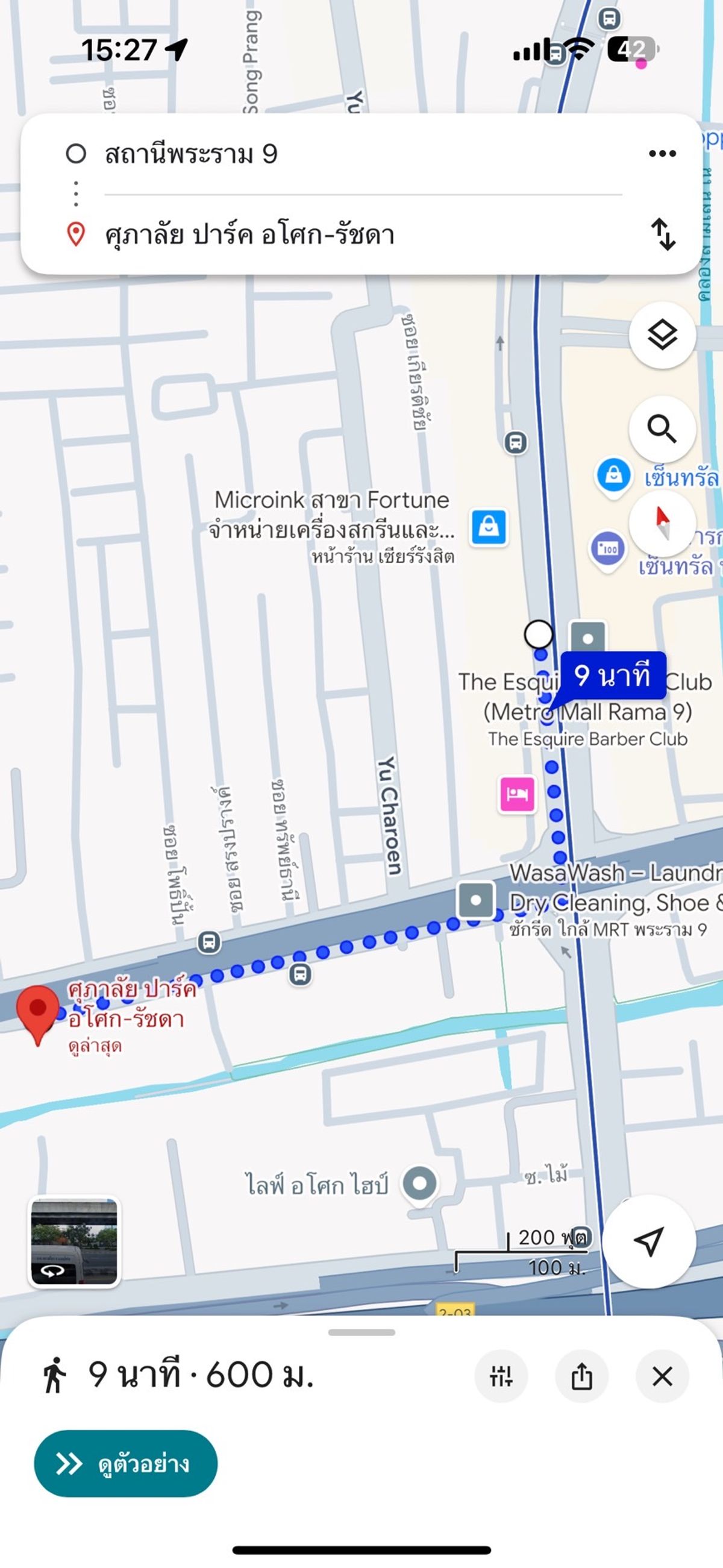
Task: Start the ดูตัวอย่าง route preview
Action: 126,1463
